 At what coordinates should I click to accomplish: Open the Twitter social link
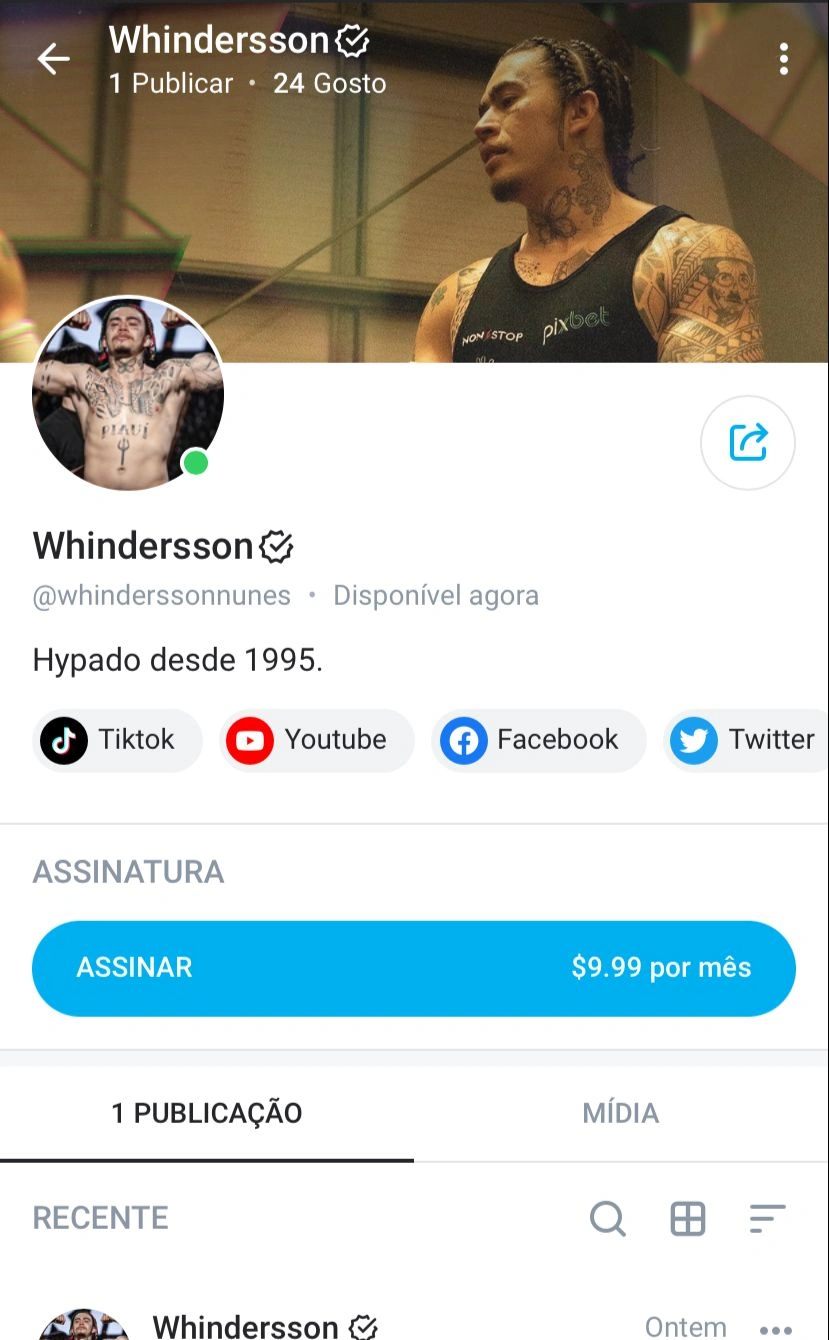pyautogui.click(x=748, y=740)
